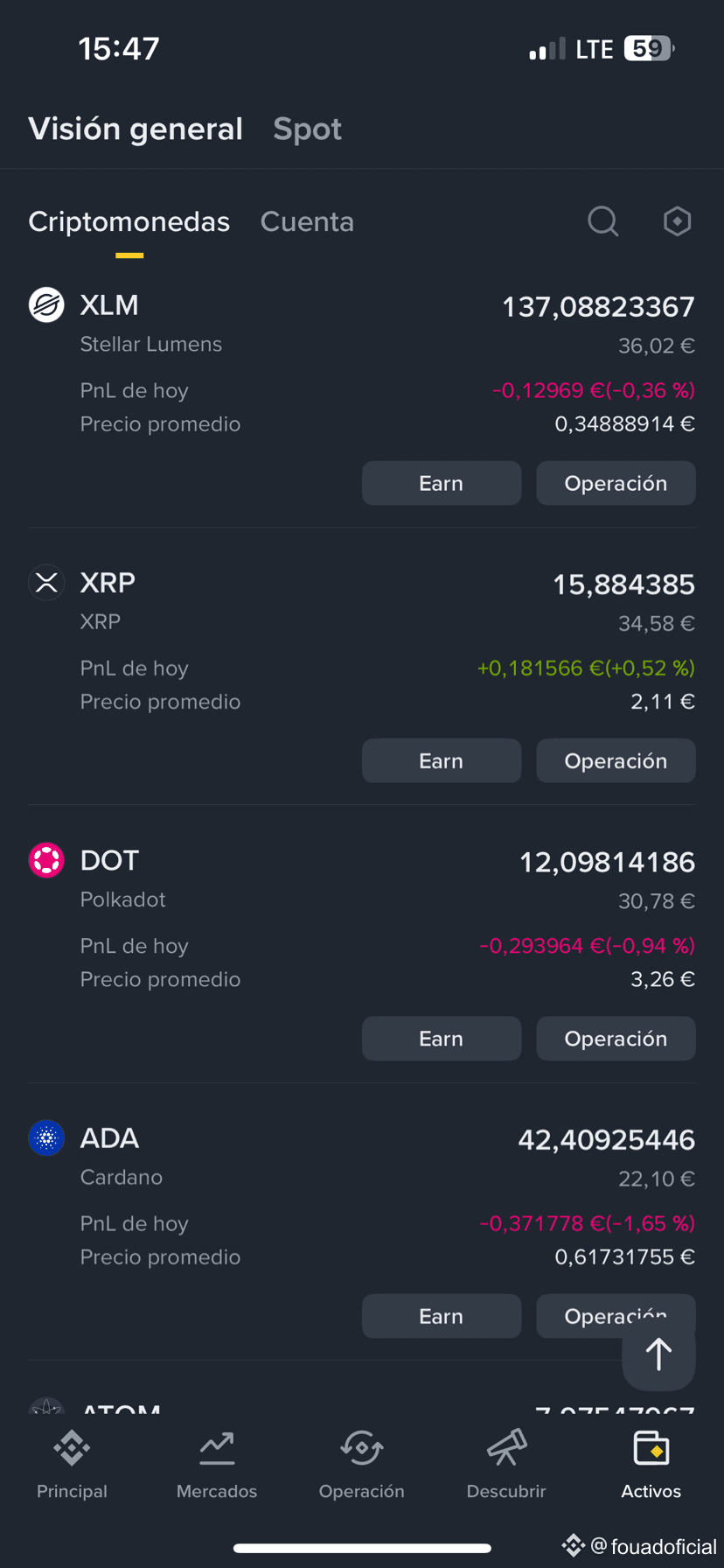Tap Earn under XRP
This screenshot has width=724, height=1568.
[x=442, y=760]
